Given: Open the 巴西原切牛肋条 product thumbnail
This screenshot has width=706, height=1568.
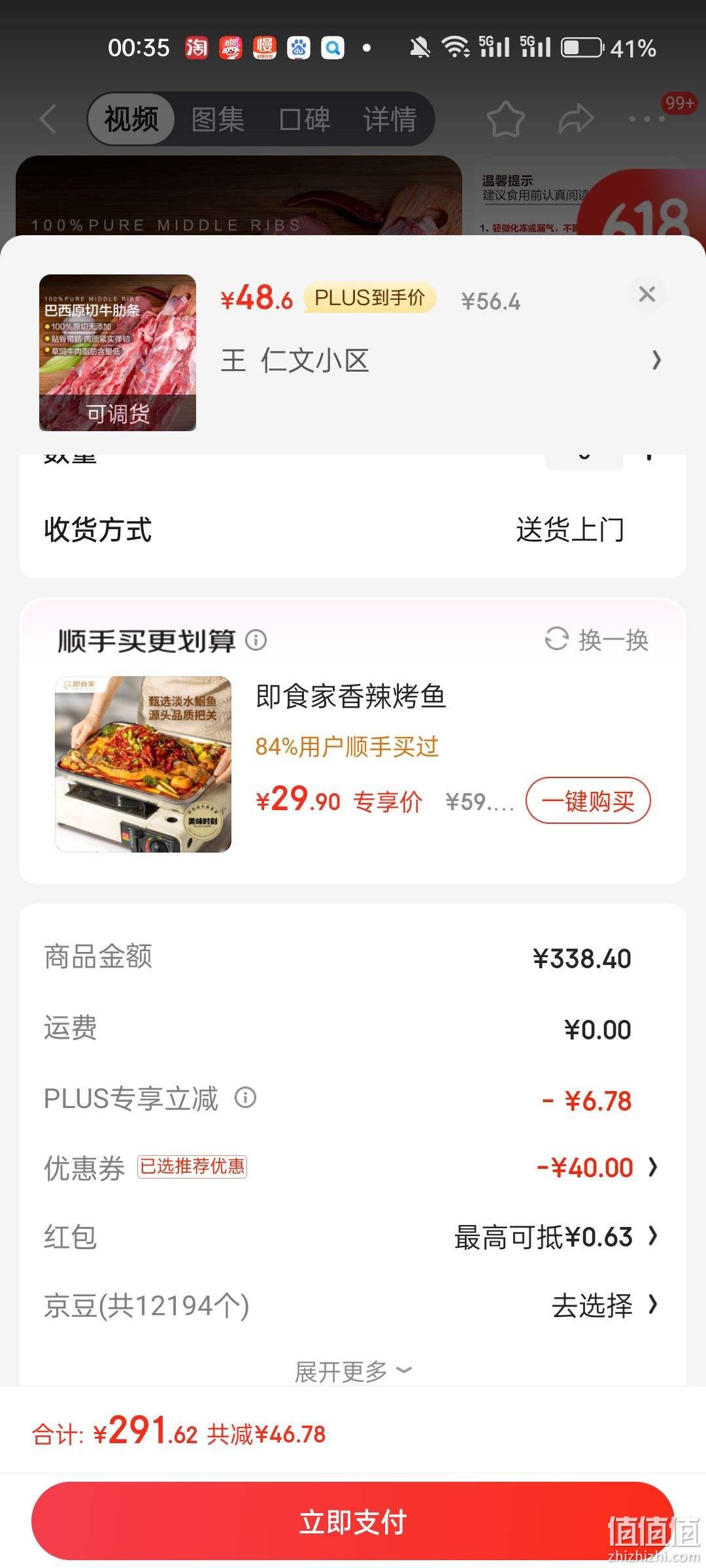Looking at the screenshot, I should [118, 353].
